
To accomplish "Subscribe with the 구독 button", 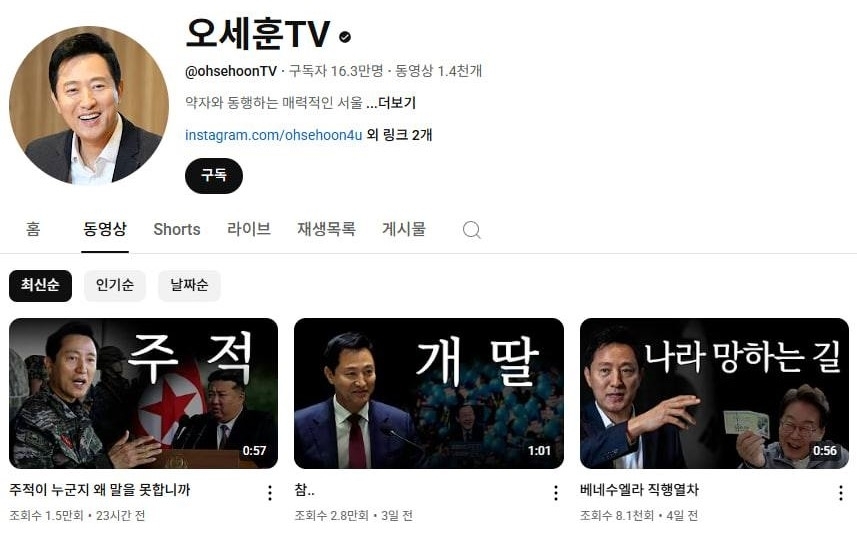I will tap(213, 175).
